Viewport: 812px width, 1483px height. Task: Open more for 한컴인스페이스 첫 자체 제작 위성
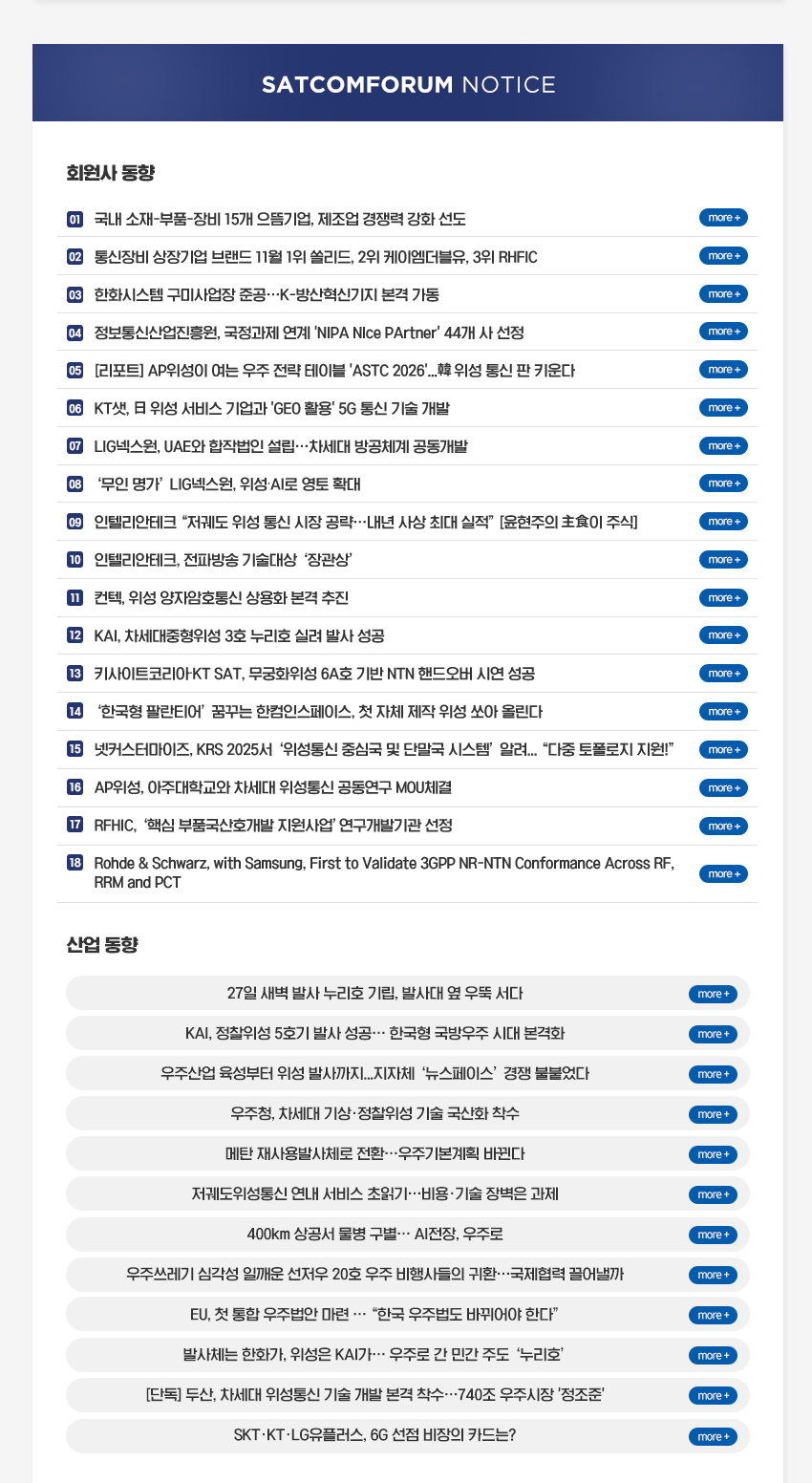point(723,711)
